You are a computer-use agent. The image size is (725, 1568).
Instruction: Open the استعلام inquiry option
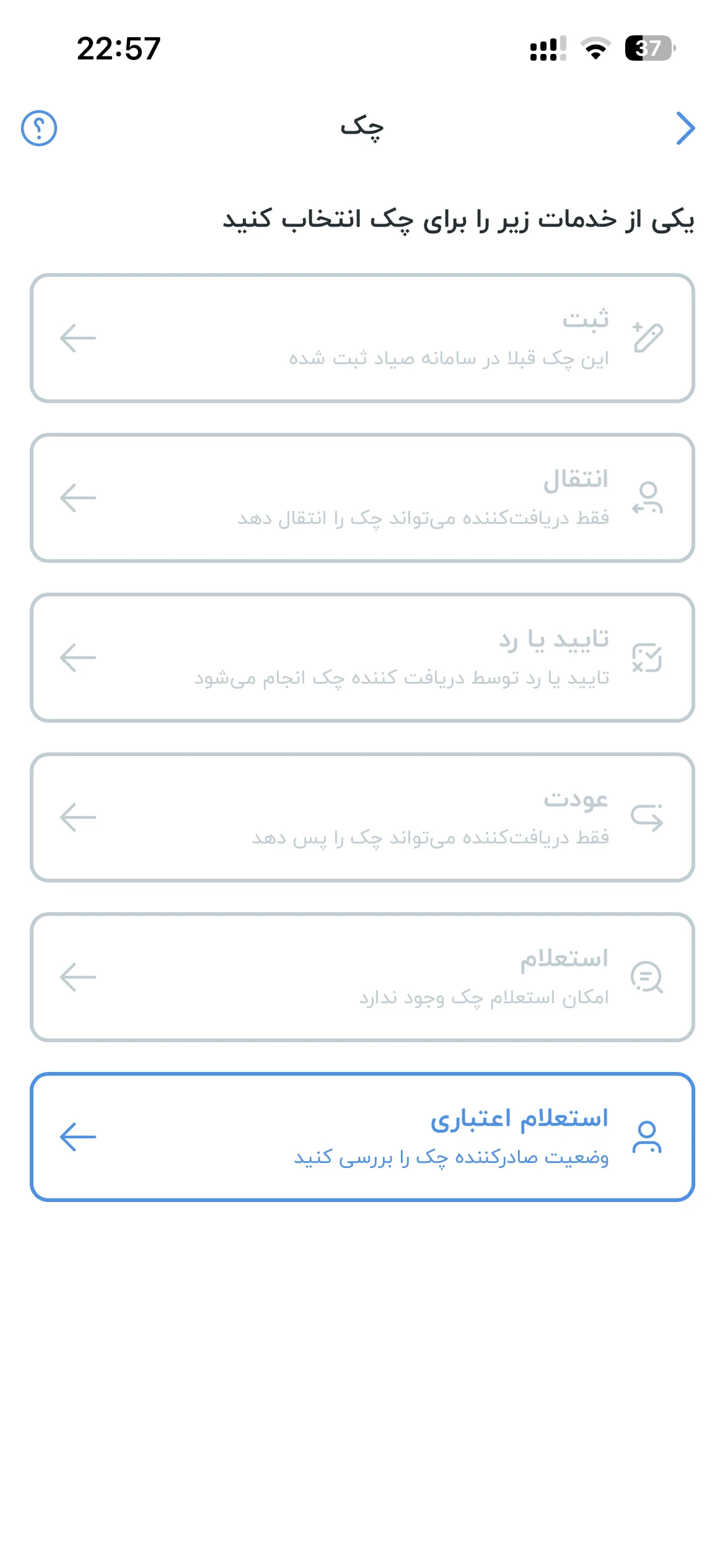point(362,977)
